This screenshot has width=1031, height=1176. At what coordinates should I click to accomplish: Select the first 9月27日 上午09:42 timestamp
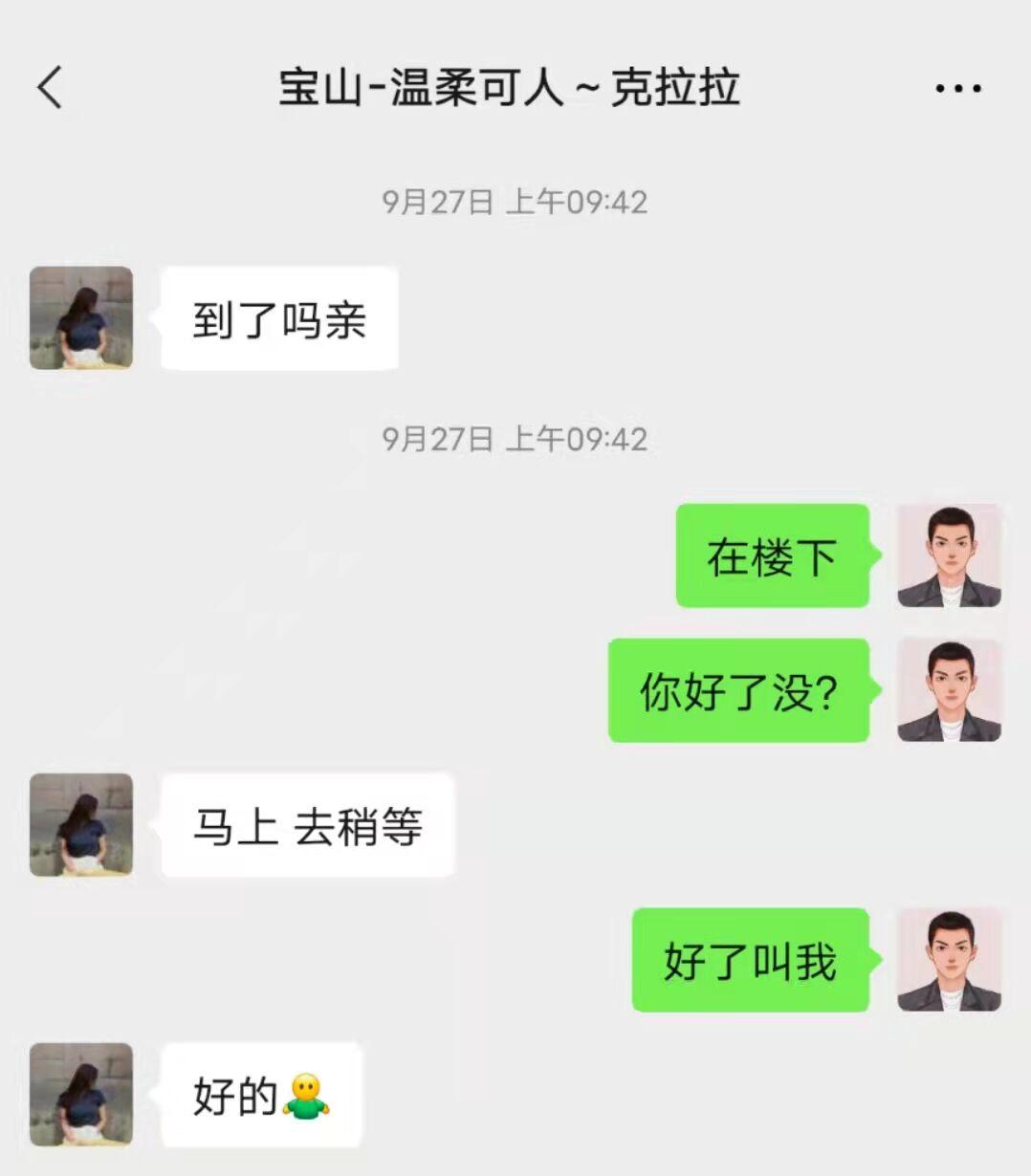pos(515,201)
